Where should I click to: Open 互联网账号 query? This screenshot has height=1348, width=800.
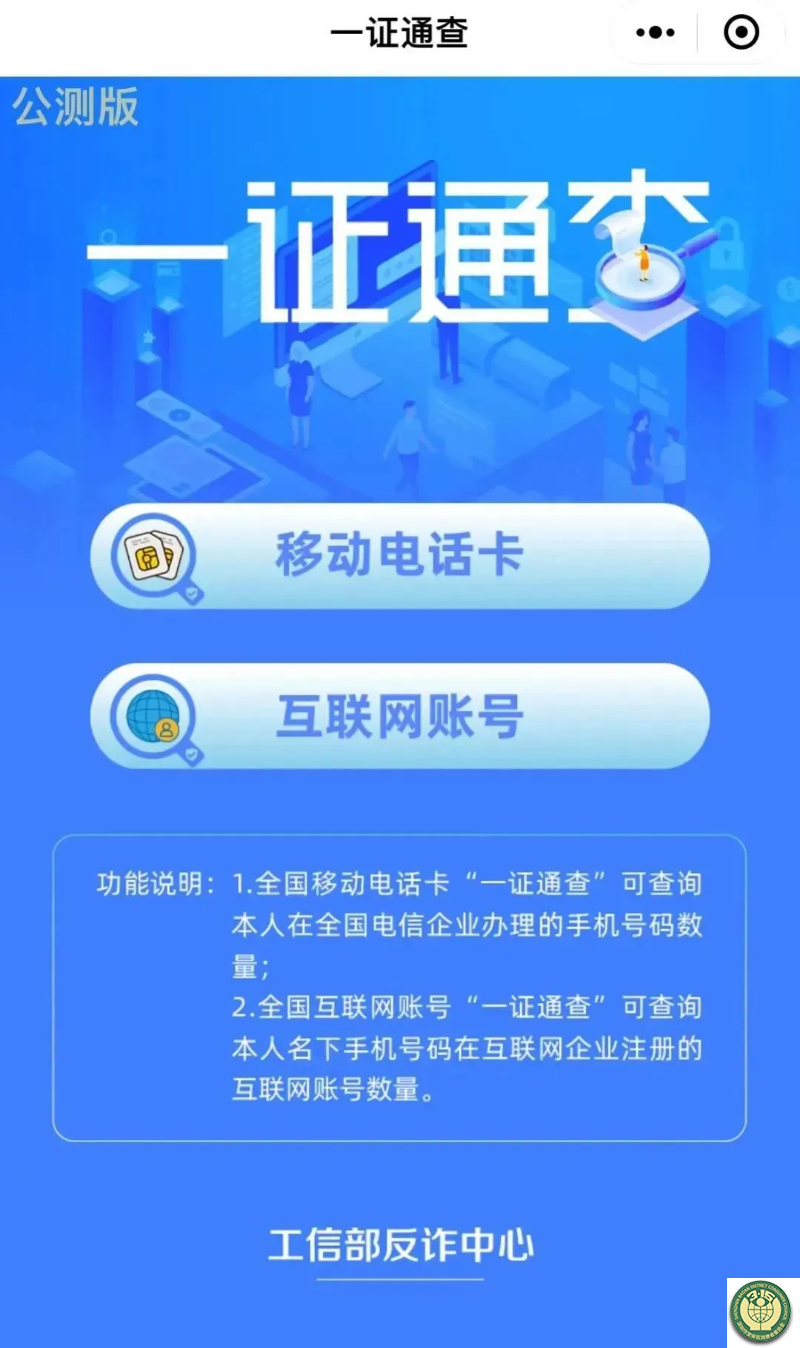tap(400, 716)
